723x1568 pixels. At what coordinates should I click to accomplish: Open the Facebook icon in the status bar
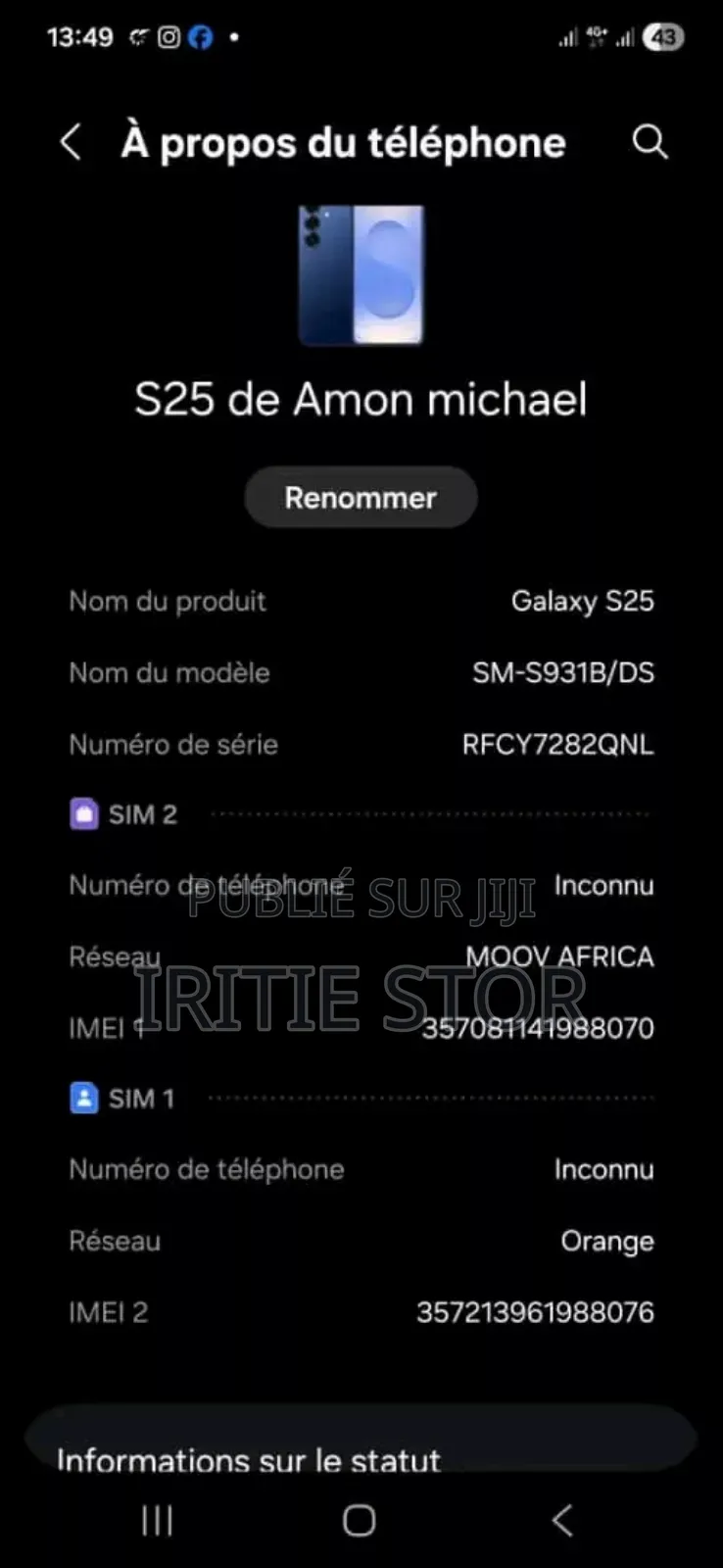click(201, 37)
